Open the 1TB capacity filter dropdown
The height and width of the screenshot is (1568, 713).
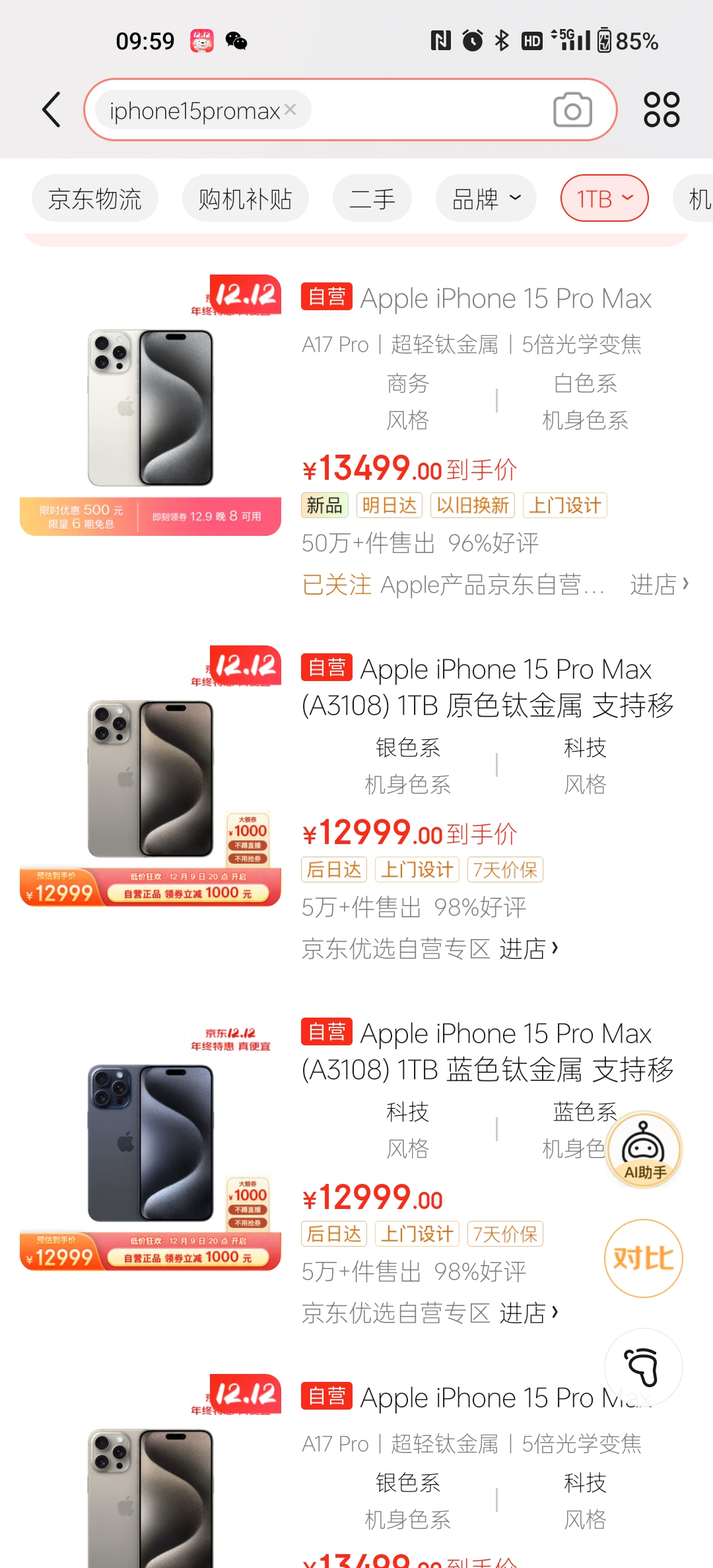pyautogui.click(x=603, y=198)
